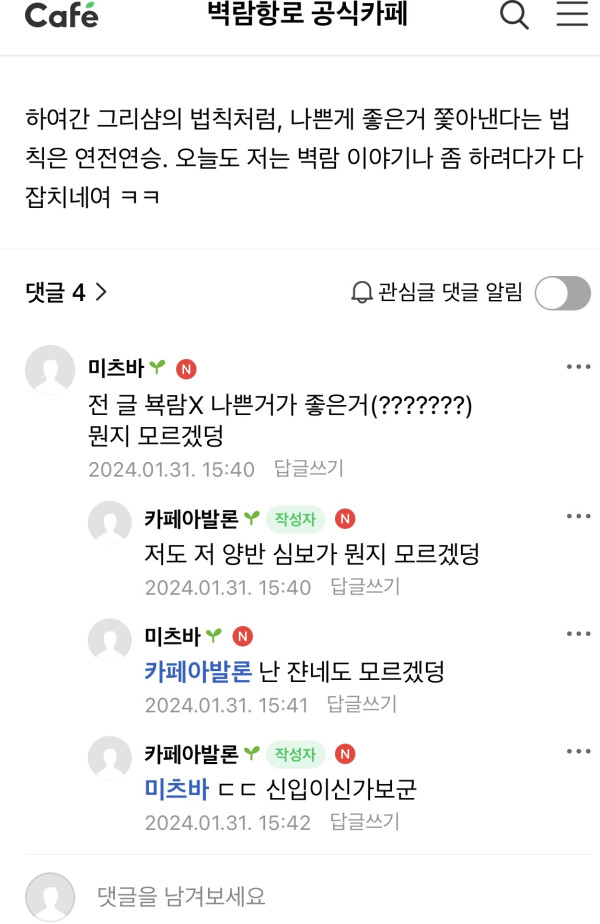Image resolution: width=600 pixels, height=924 pixels.
Task: Open overflow menu on 카페아발론's 15:42 comment
Action: [578, 752]
